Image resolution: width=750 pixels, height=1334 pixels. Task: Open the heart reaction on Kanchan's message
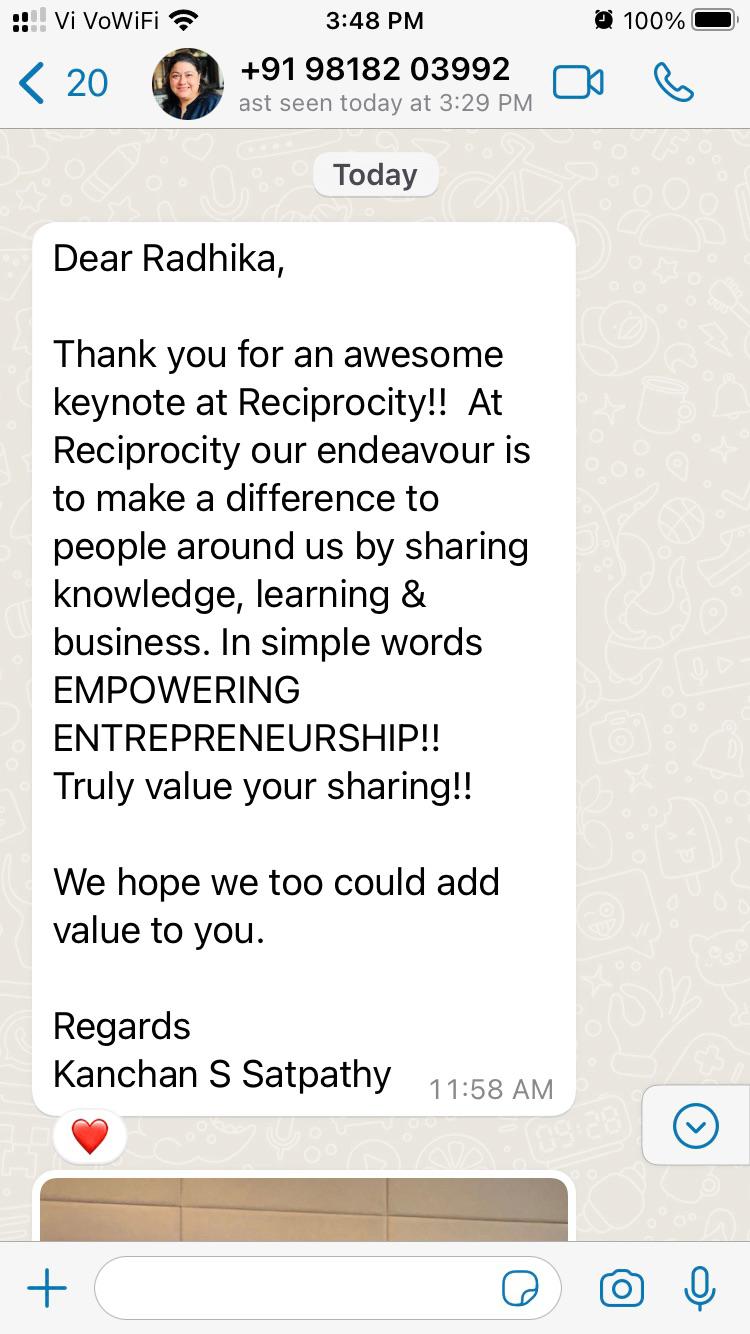(x=90, y=1137)
